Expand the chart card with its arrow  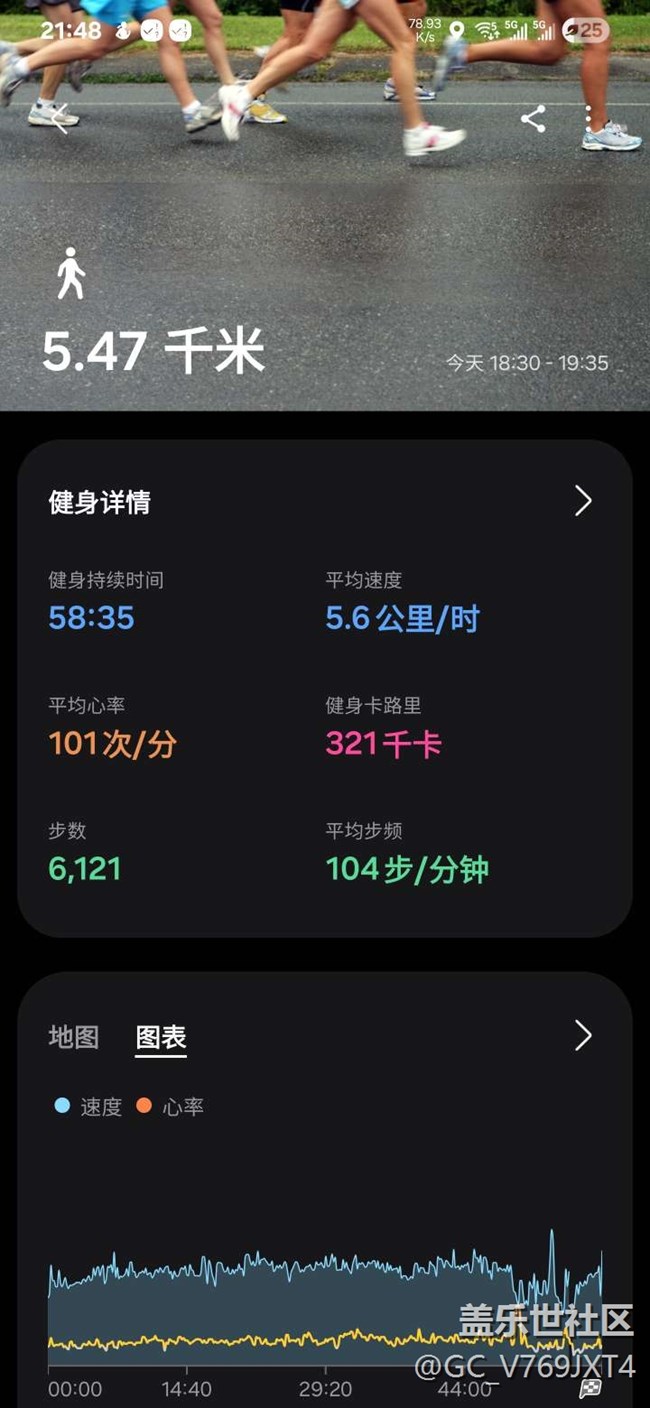pyautogui.click(x=583, y=1035)
